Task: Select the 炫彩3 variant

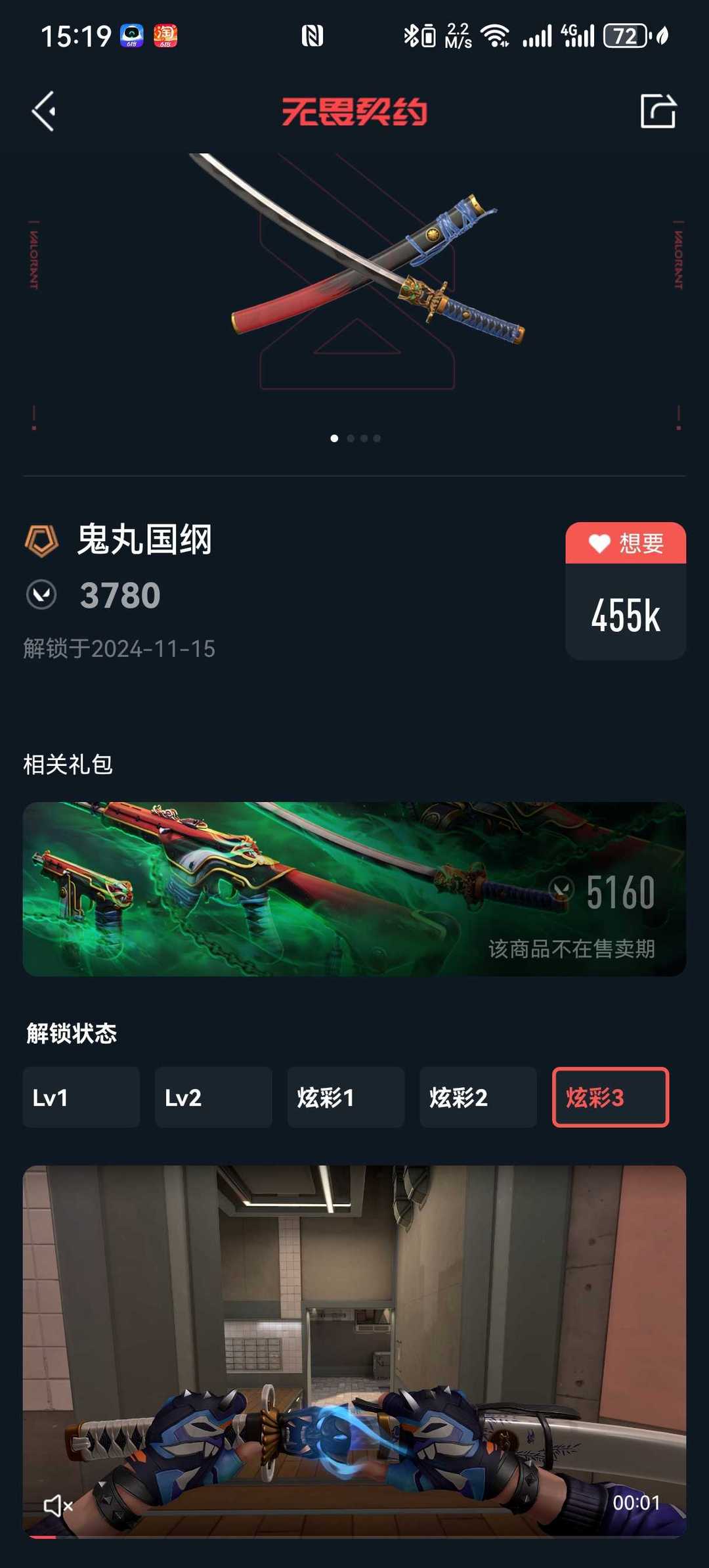Action: pyautogui.click(x=611, y=1098)
